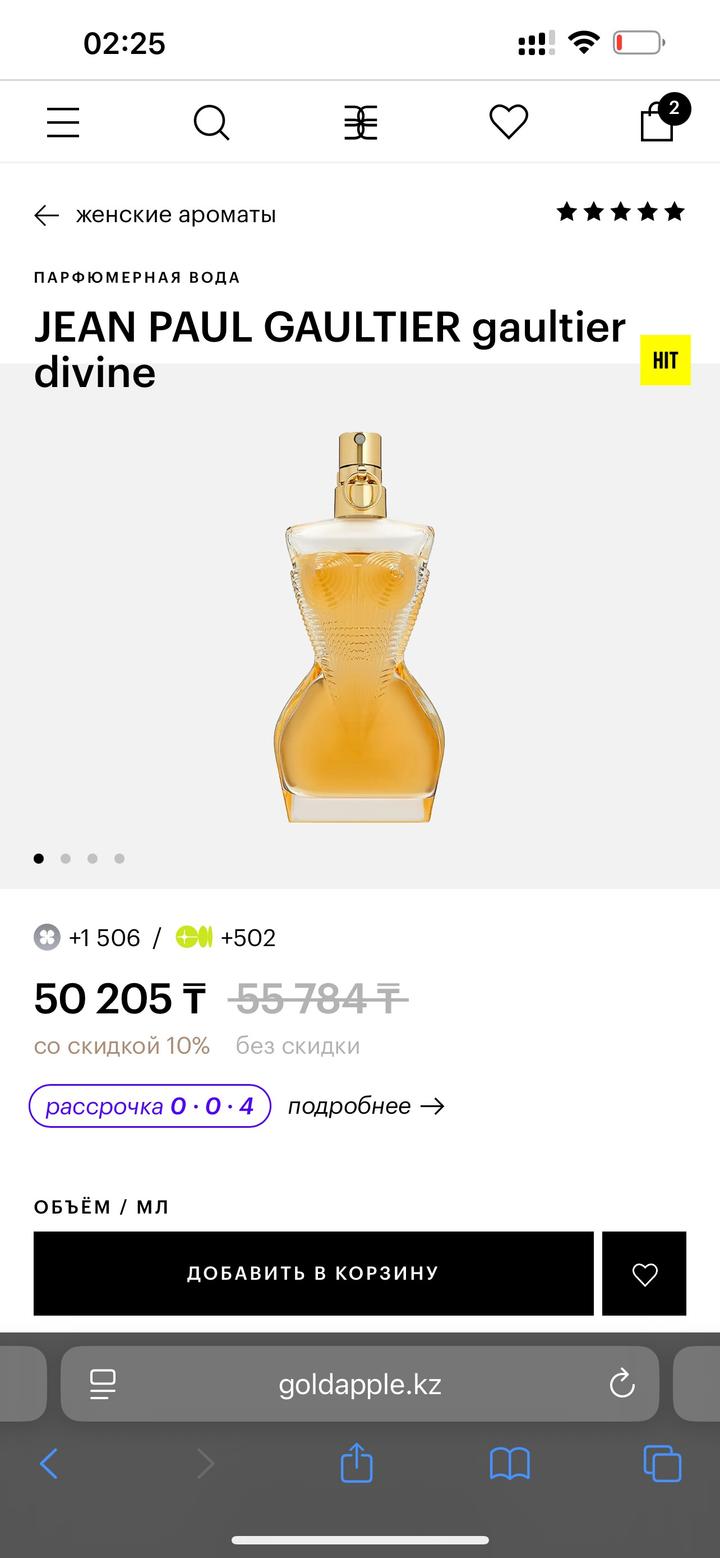Open the hamburger menu
This screenshot has height=1558, width=720.
[x=63, y=122]
